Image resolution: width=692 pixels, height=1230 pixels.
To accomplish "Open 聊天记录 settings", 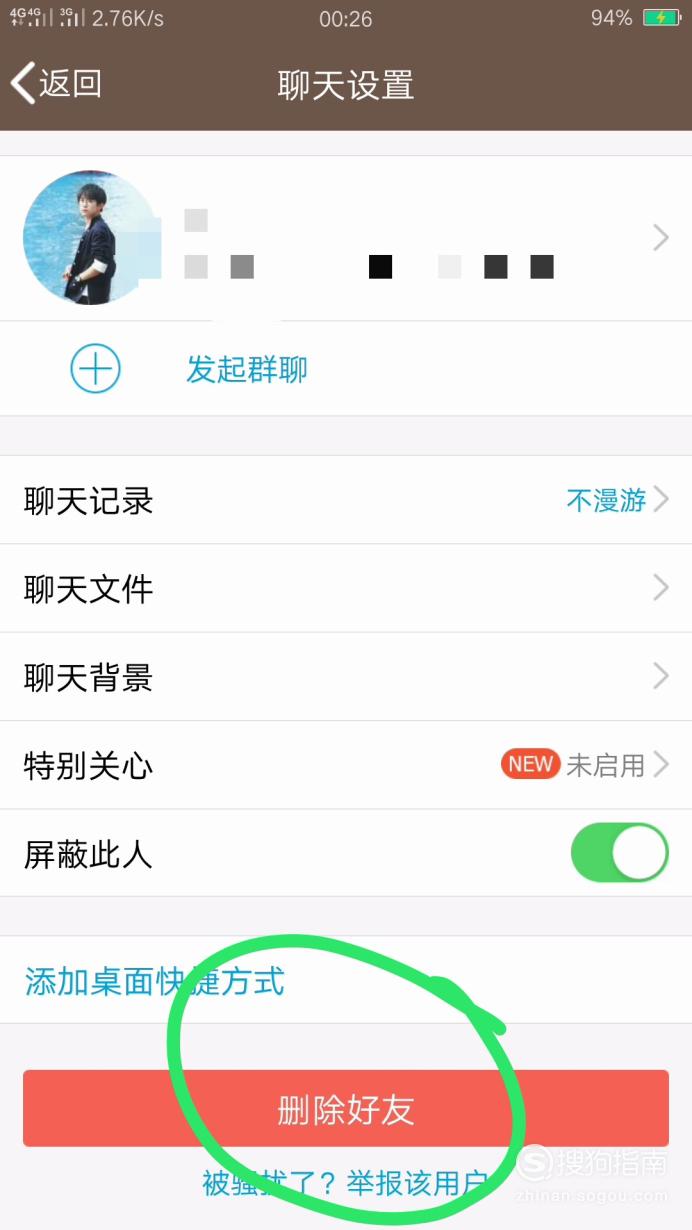I will [346, 500].
